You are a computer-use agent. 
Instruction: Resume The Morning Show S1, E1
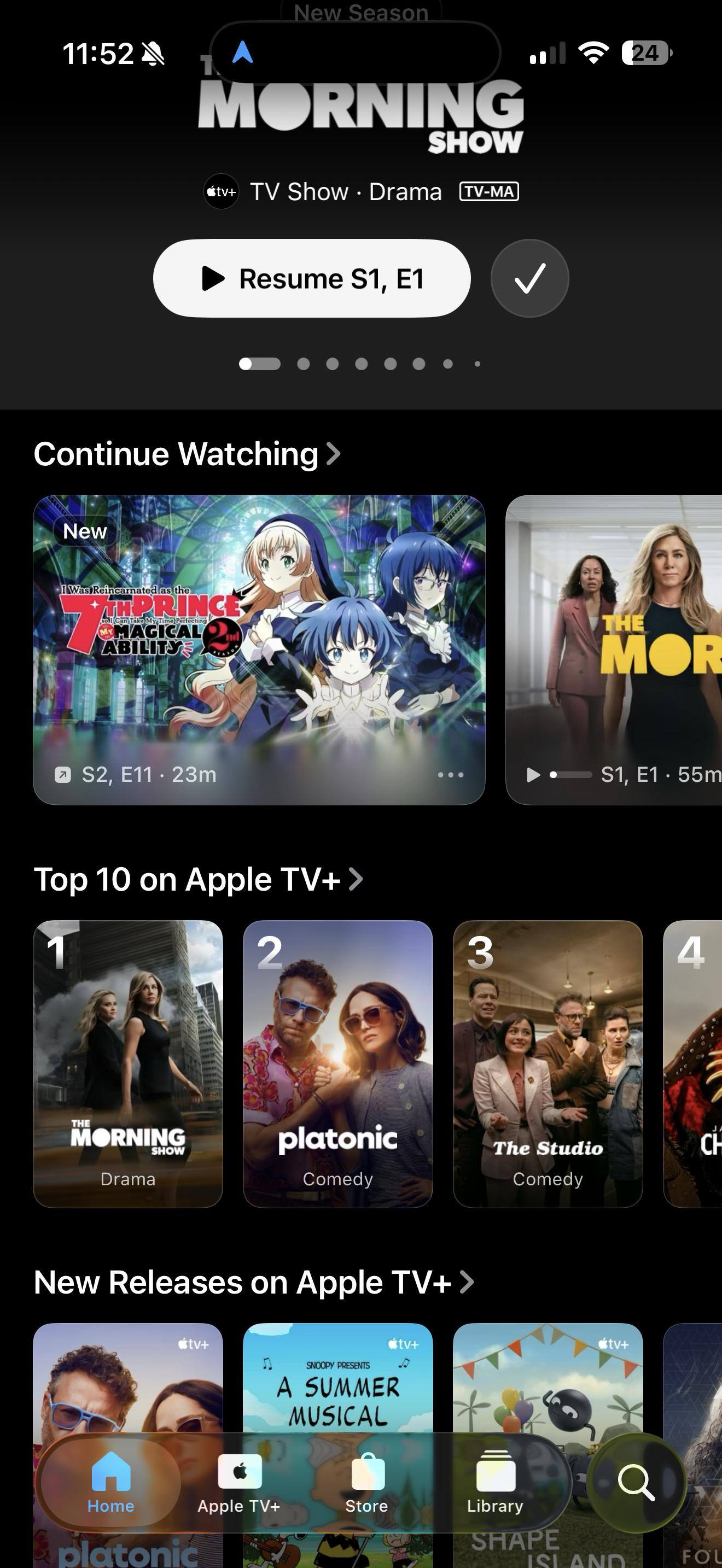pyautogui.click(x=312, y=278)
